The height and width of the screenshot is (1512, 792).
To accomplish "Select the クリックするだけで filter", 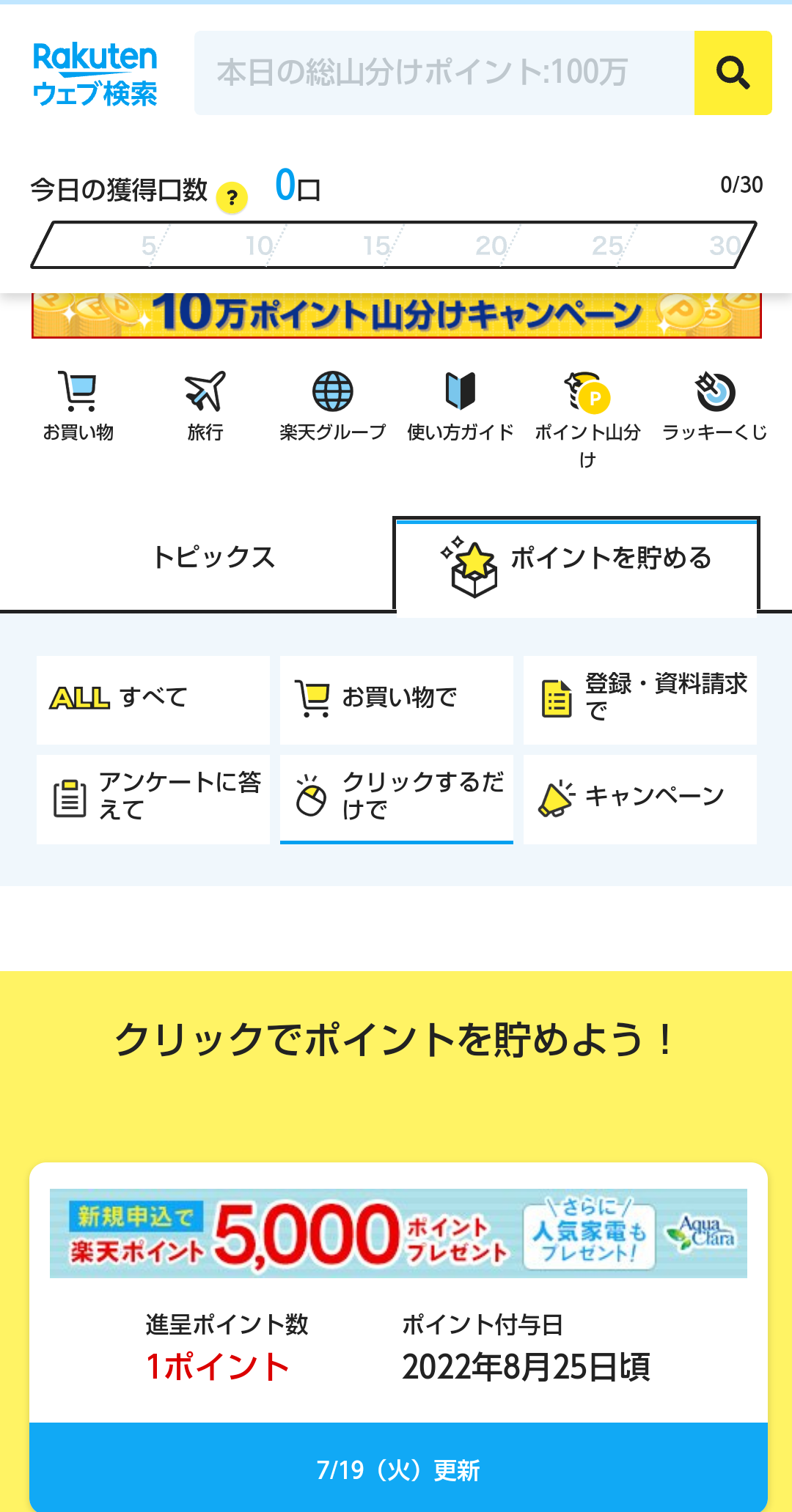I will (x=396, y=798).
